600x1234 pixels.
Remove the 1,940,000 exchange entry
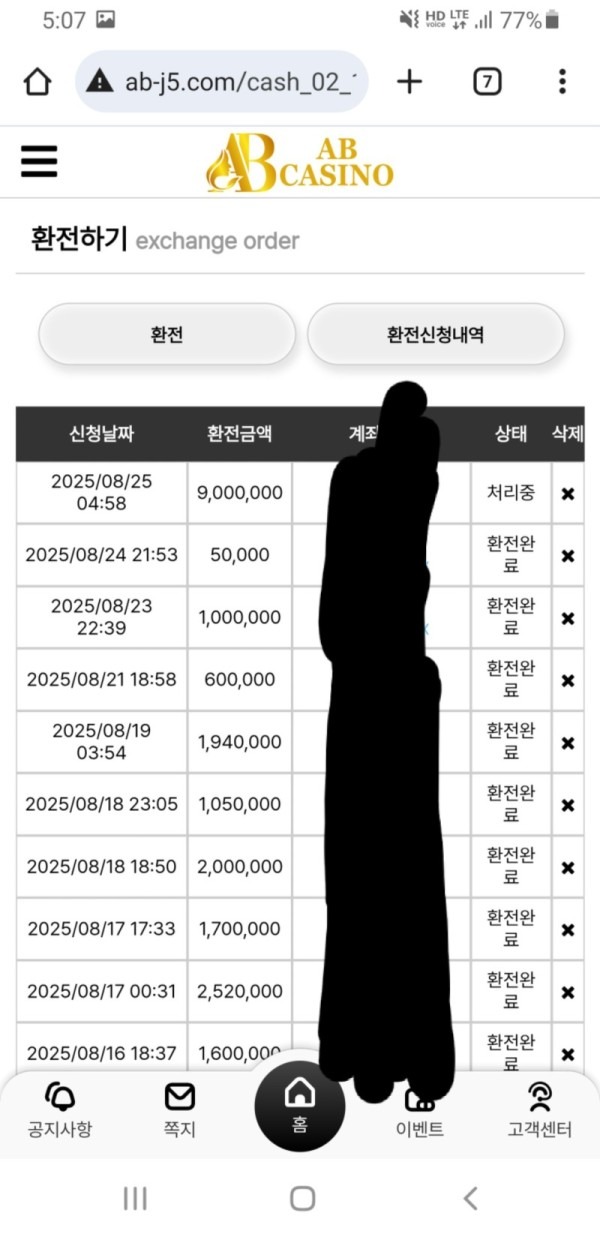(x=567, y=743)
